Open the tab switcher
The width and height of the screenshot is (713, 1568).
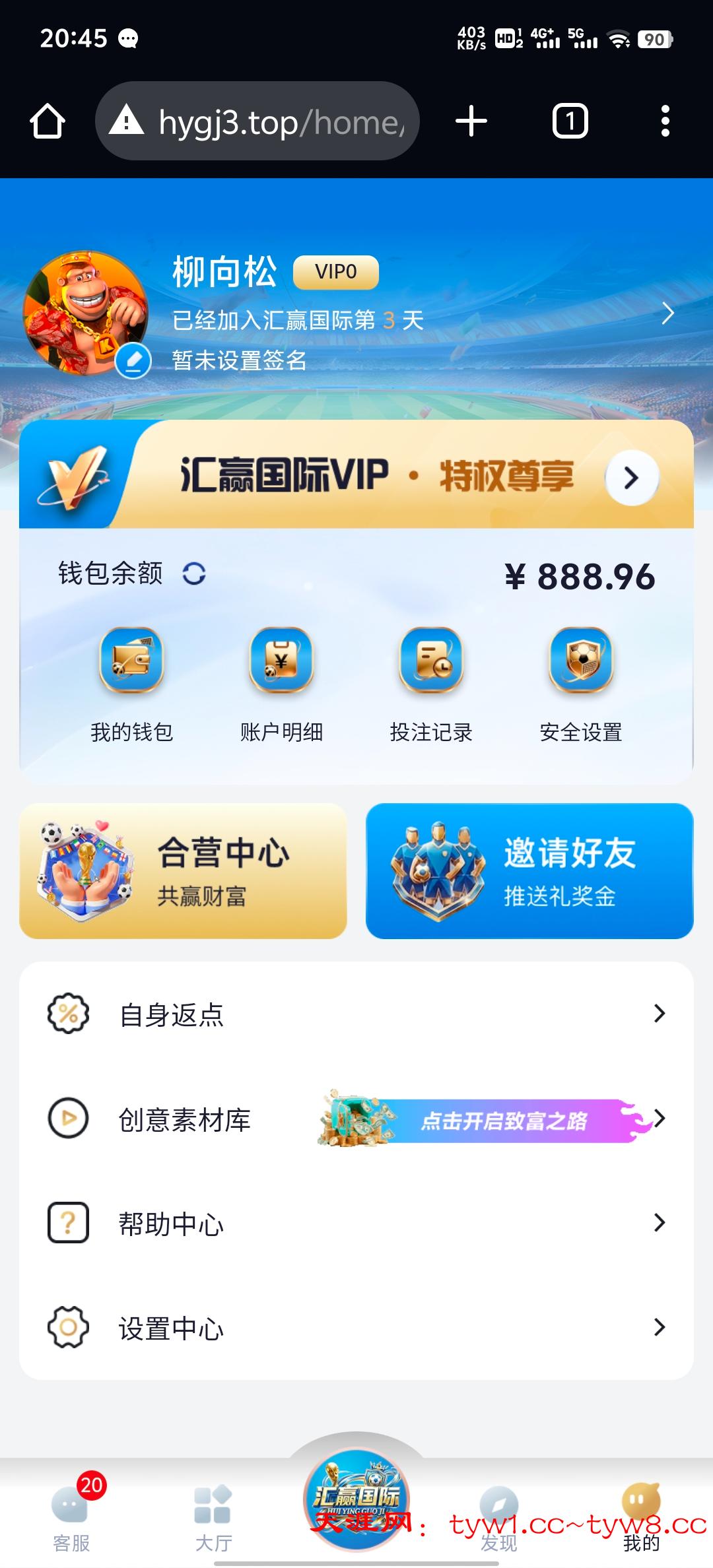570,121
